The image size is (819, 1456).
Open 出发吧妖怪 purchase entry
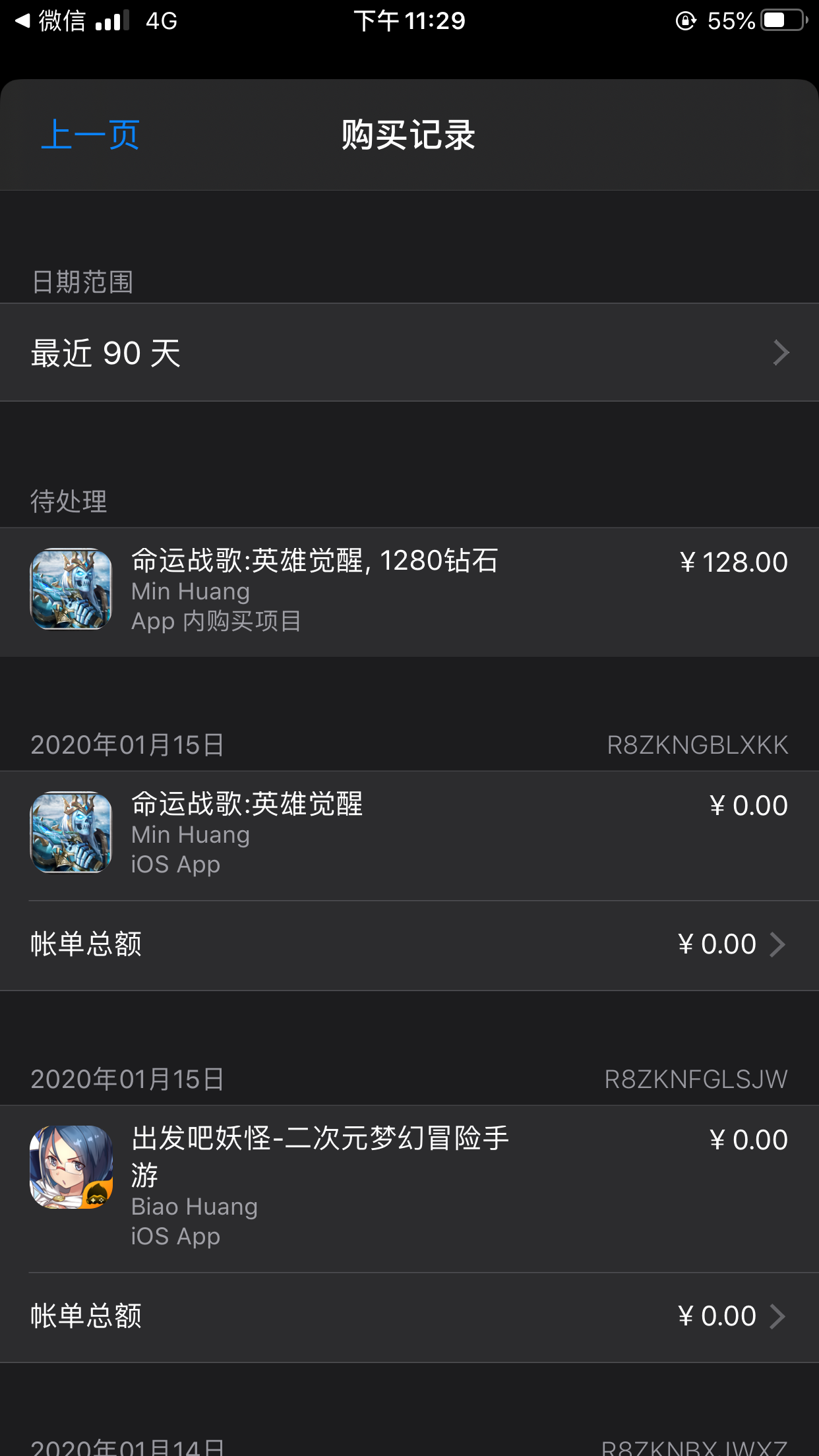tap(409, 1186)
